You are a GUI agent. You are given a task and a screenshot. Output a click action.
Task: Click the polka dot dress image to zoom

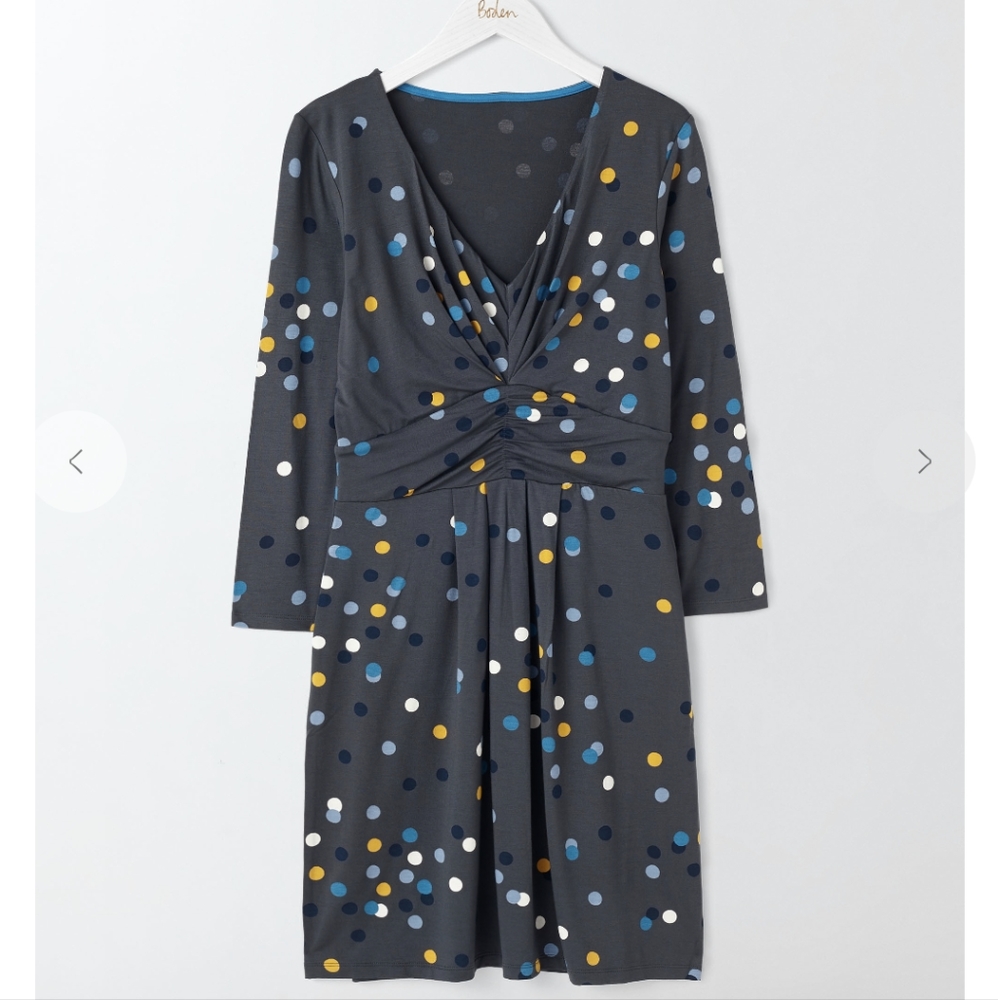click(500, 500)
